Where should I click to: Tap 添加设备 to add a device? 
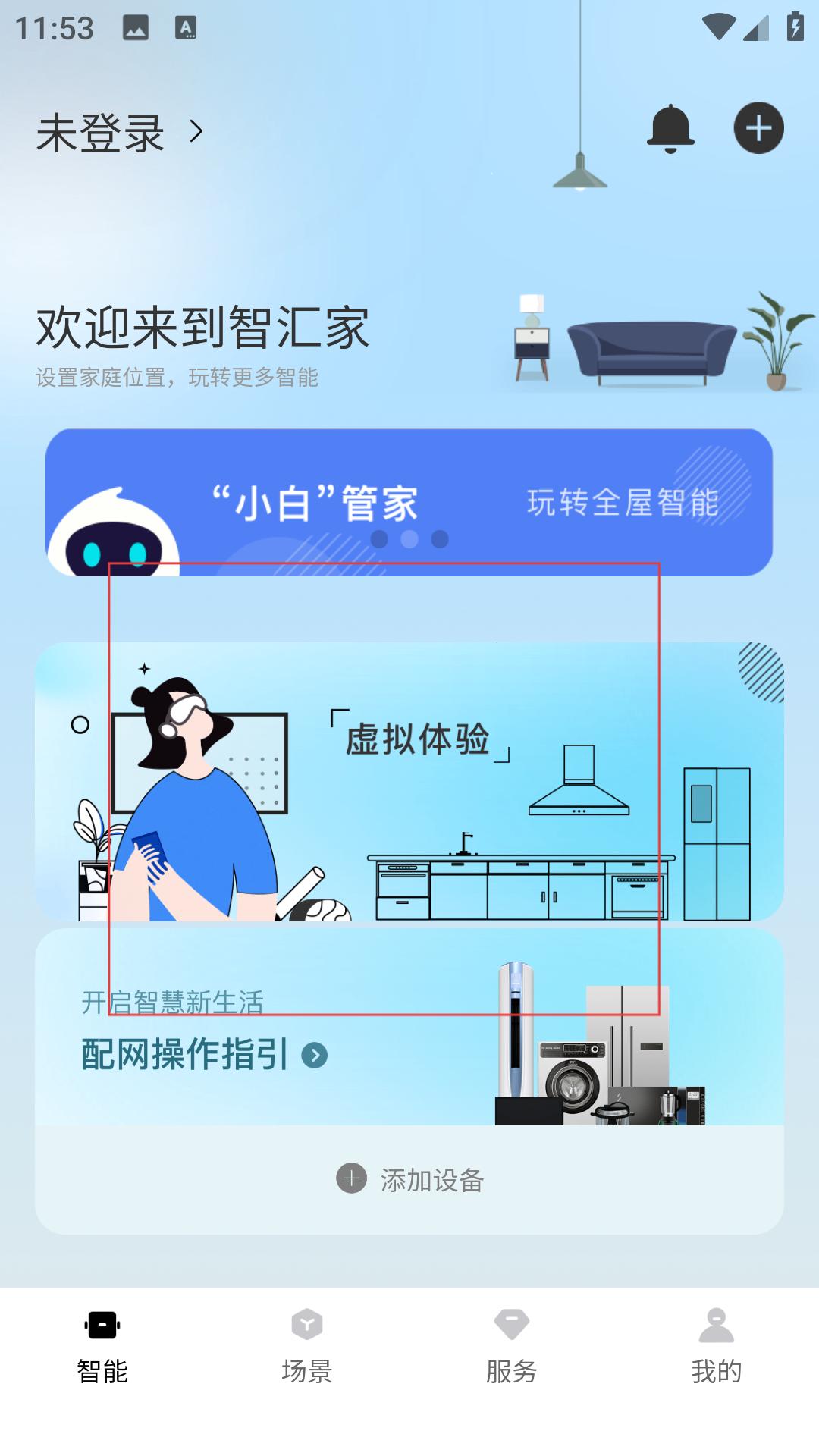click(x=409, y=1179)
